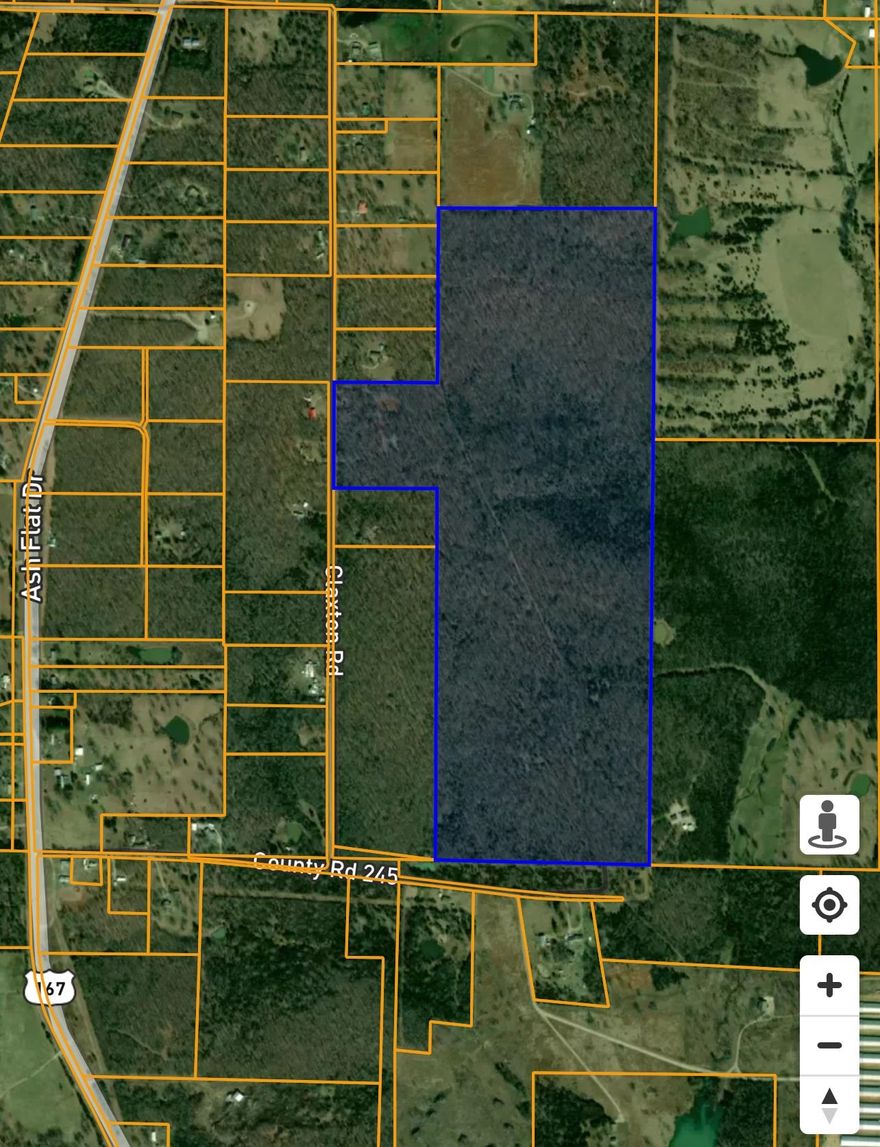Click a house along Clayton Rd
Viewport: 880px width, 1147px height.
pyautogui.click(x=311, y=412)
